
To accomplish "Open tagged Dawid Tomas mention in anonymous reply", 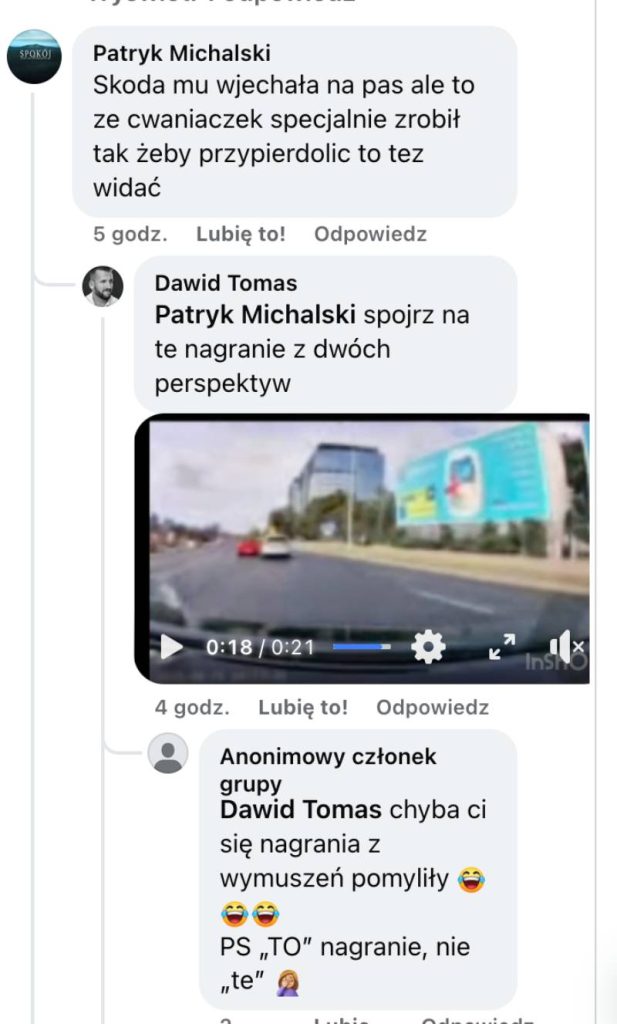I will coord(301,809).
